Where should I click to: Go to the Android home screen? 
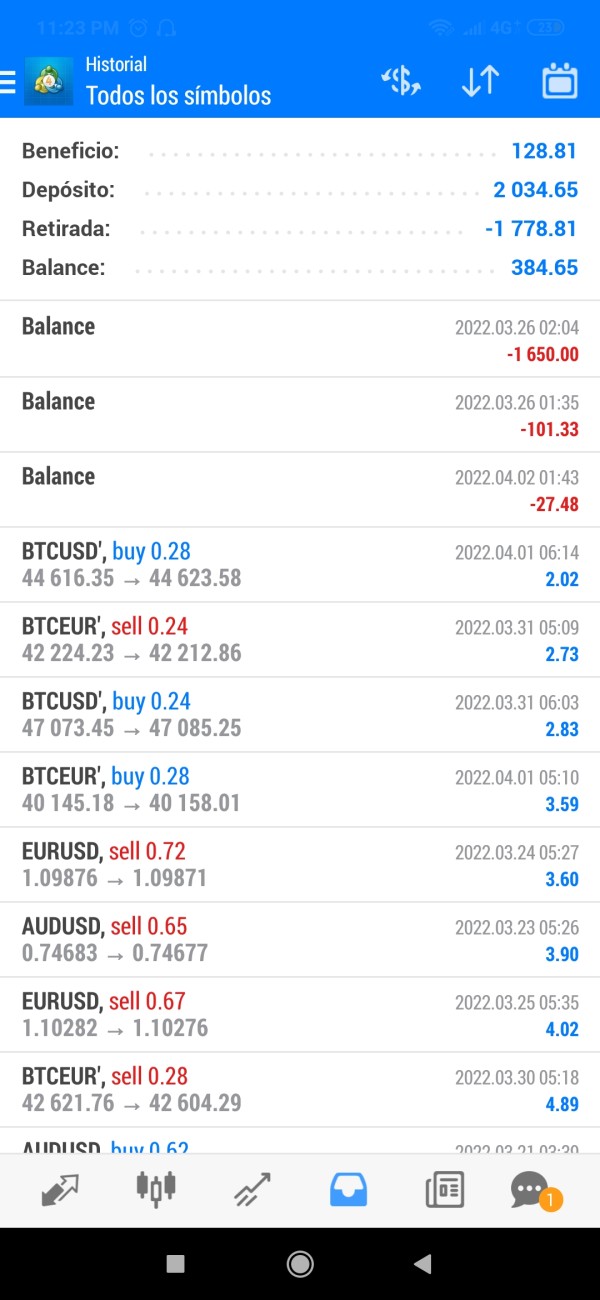pyautogui.click(x=300, y=1264)
